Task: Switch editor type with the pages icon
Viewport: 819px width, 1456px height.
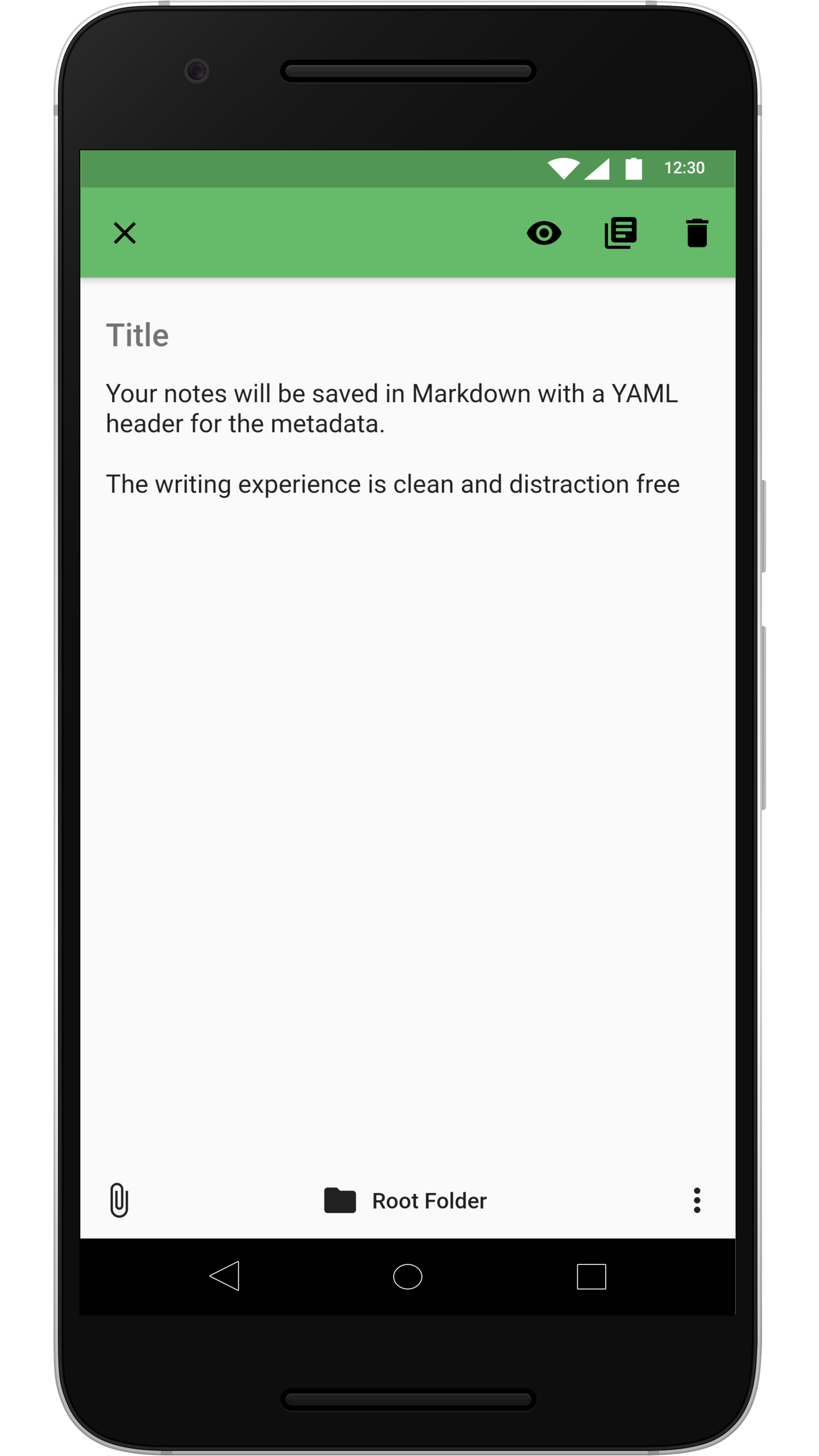Action: click(620, 233)
